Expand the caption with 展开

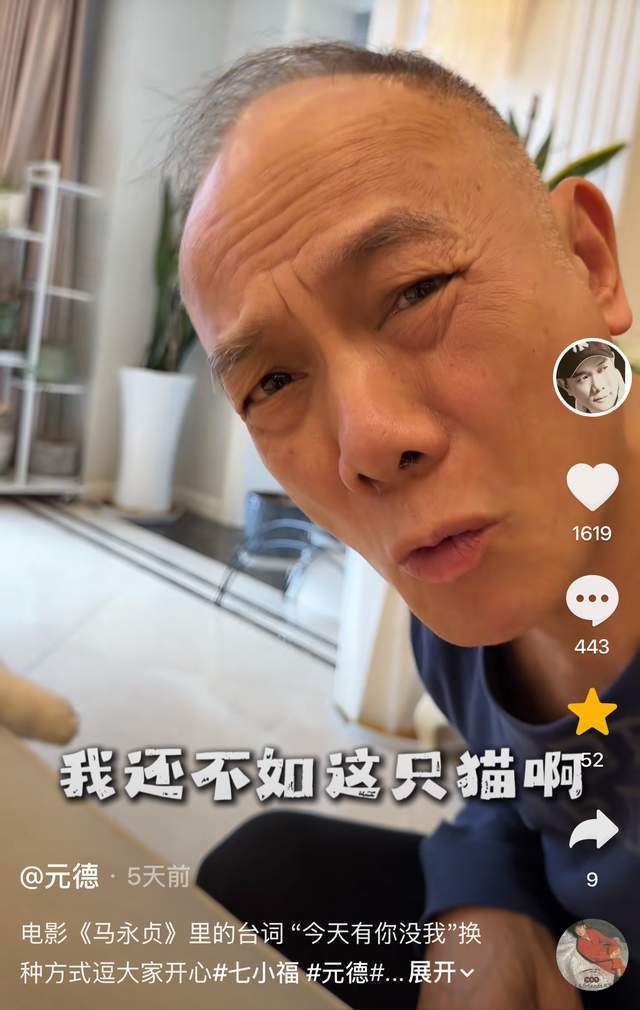(x=441, y=971)
